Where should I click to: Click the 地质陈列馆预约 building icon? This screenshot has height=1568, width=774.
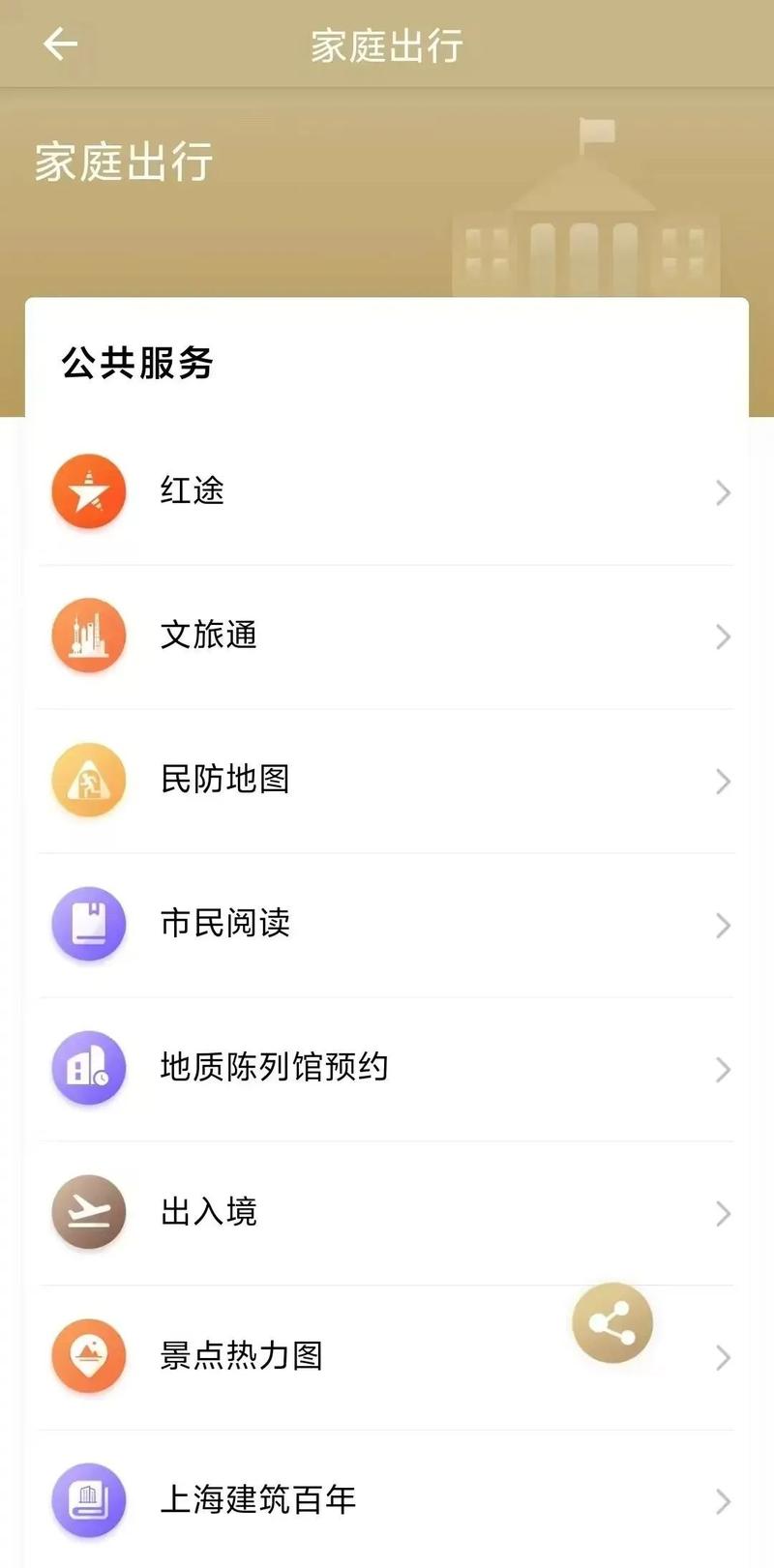tap(89, 1069)
